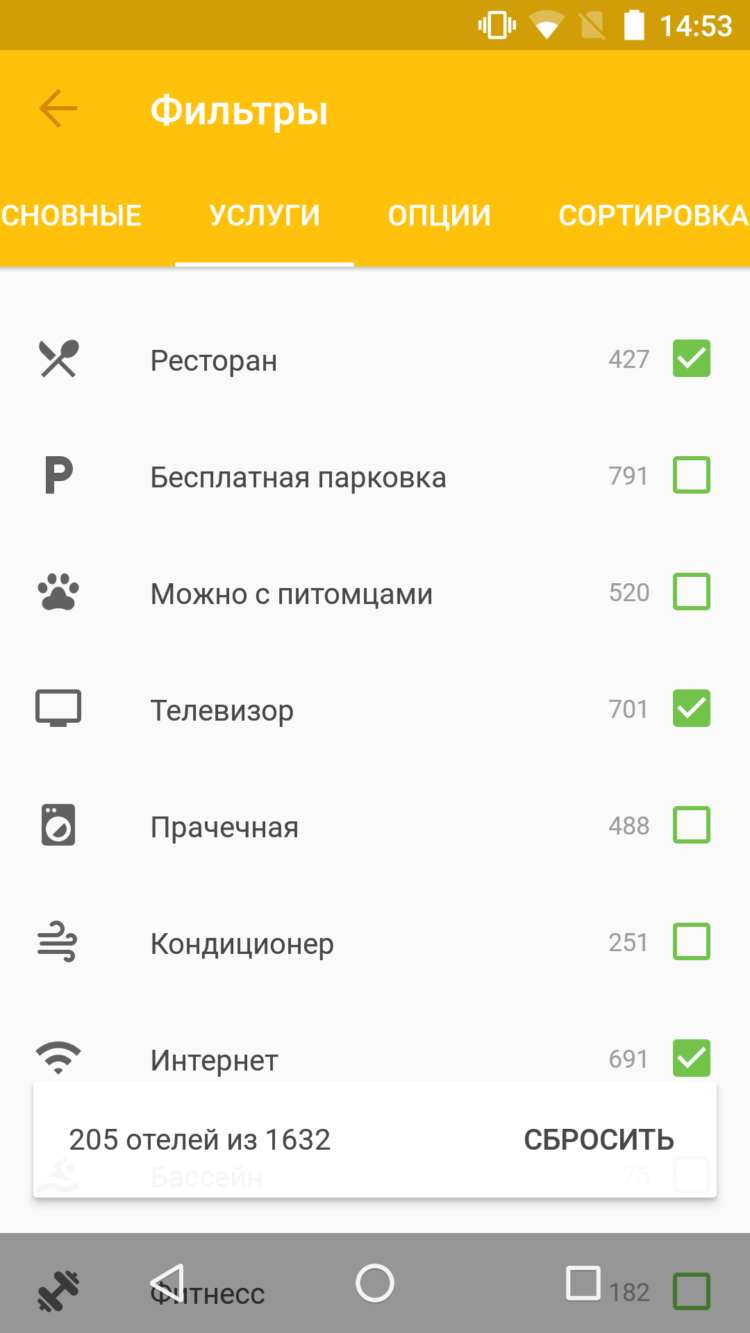Tap the paw icon for Можно с питомцами
Viewport: 750px width, 1333px height.
coord(57,591)
